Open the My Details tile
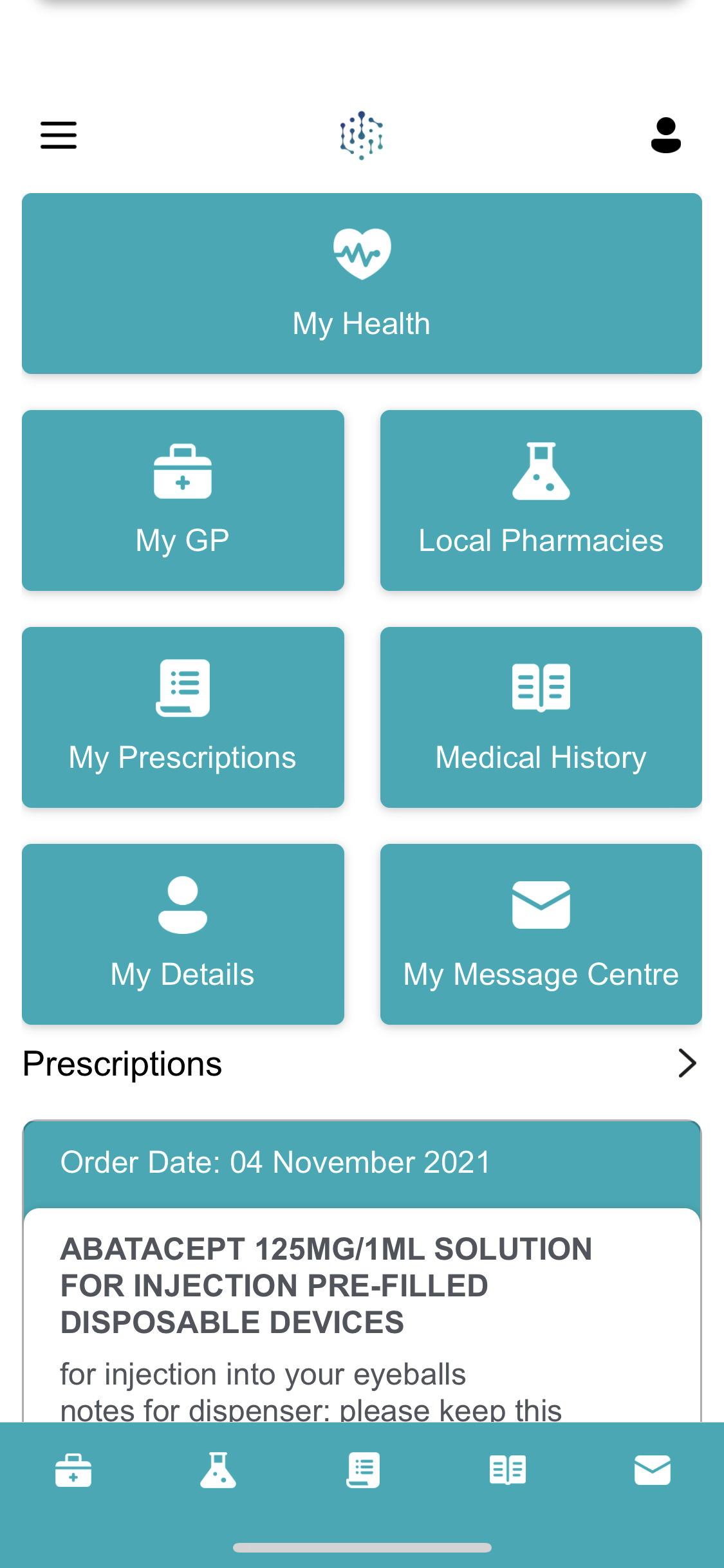The image size is (724, 1568). coord(183,934)
